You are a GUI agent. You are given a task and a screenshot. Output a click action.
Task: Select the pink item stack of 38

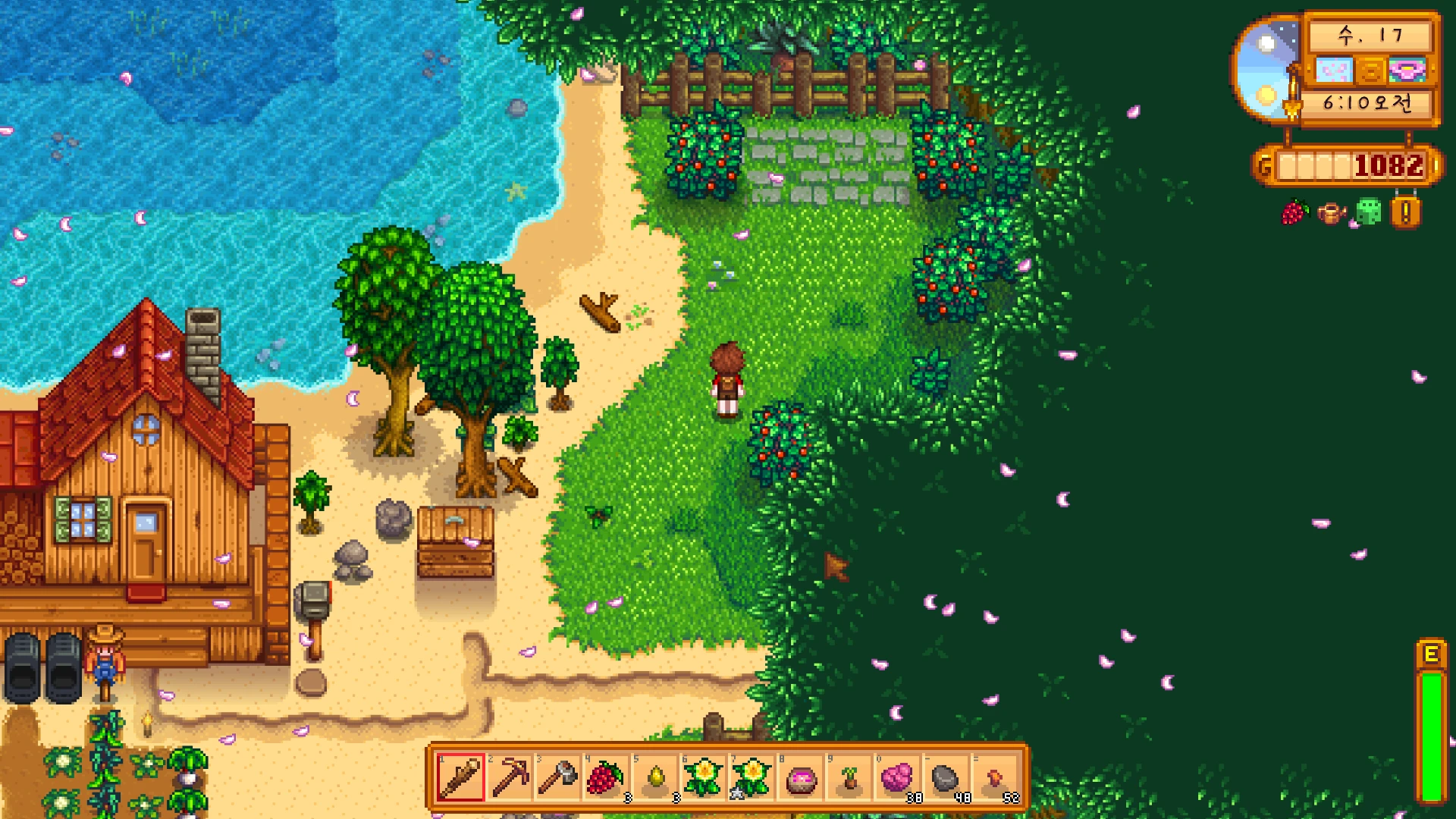[899, 777]
